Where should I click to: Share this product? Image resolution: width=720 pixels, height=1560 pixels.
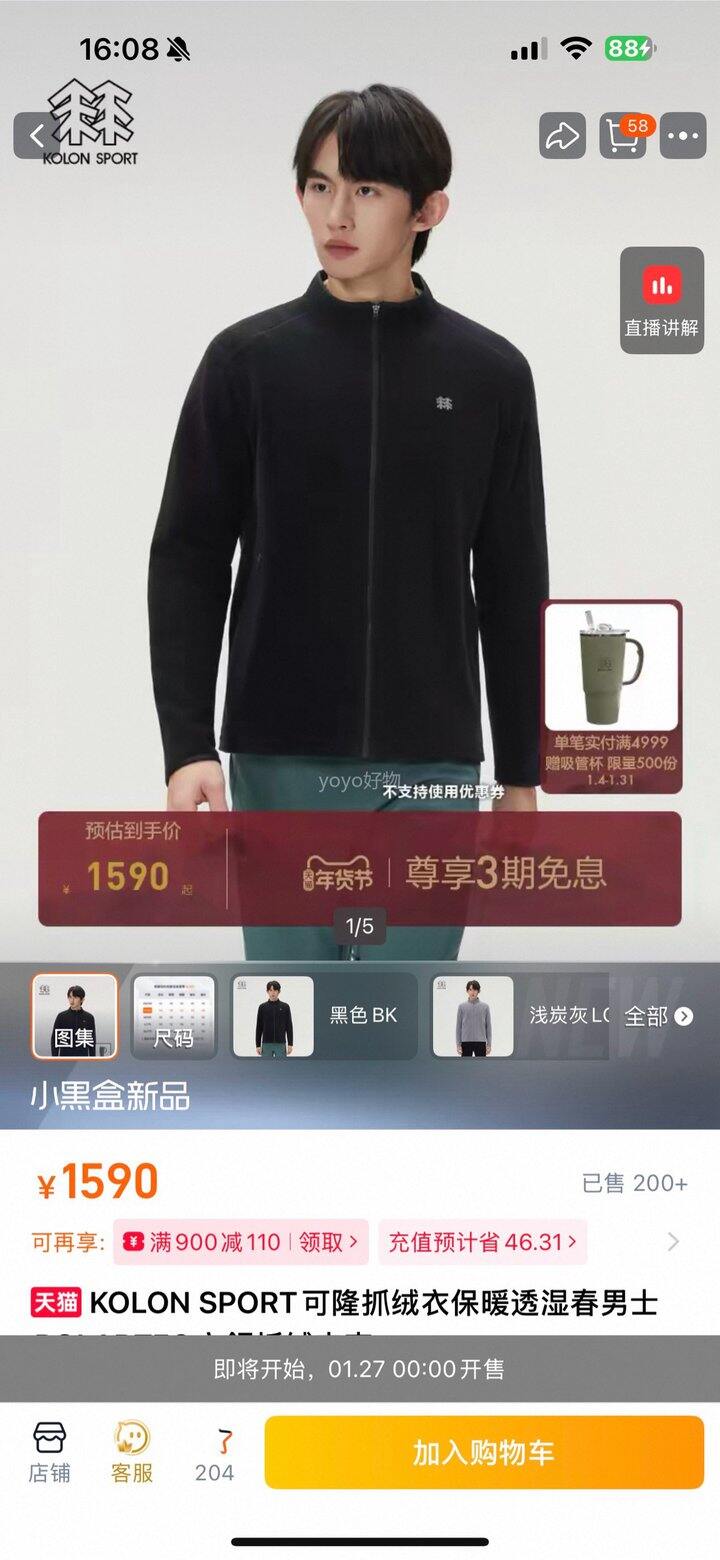pyautogui.click(x=563, y=136)
